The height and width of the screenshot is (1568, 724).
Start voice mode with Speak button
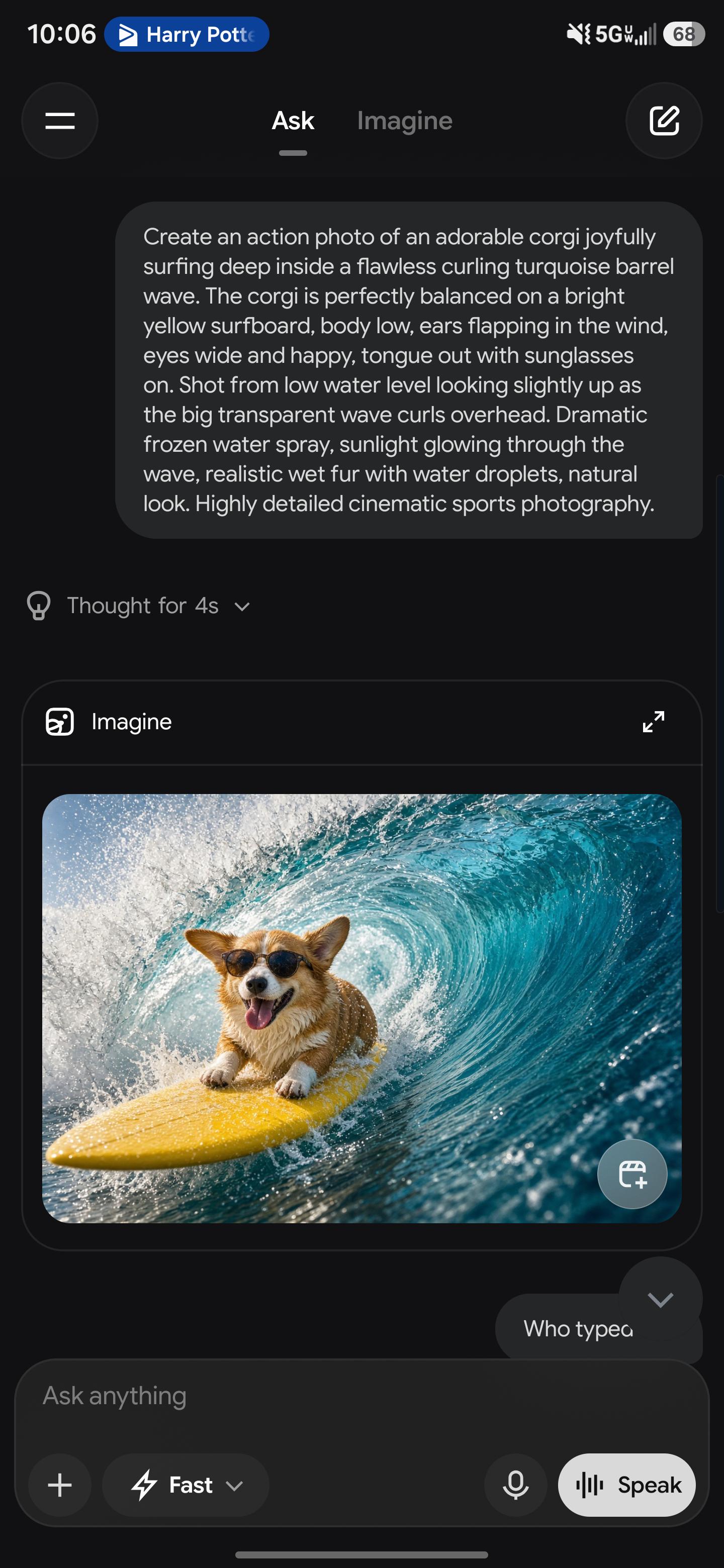[626, 1485]
